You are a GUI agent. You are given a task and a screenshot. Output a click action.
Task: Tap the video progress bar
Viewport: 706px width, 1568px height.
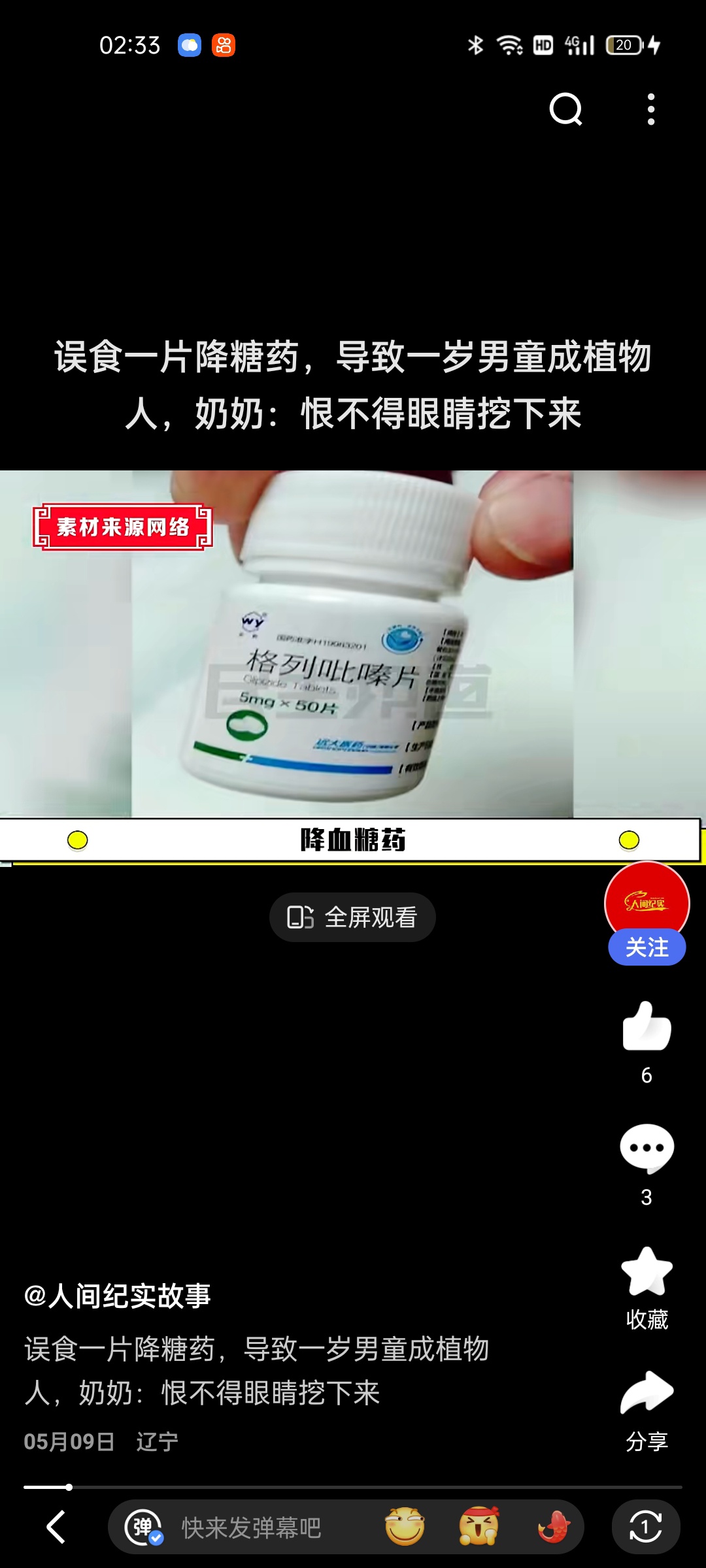353,1487
